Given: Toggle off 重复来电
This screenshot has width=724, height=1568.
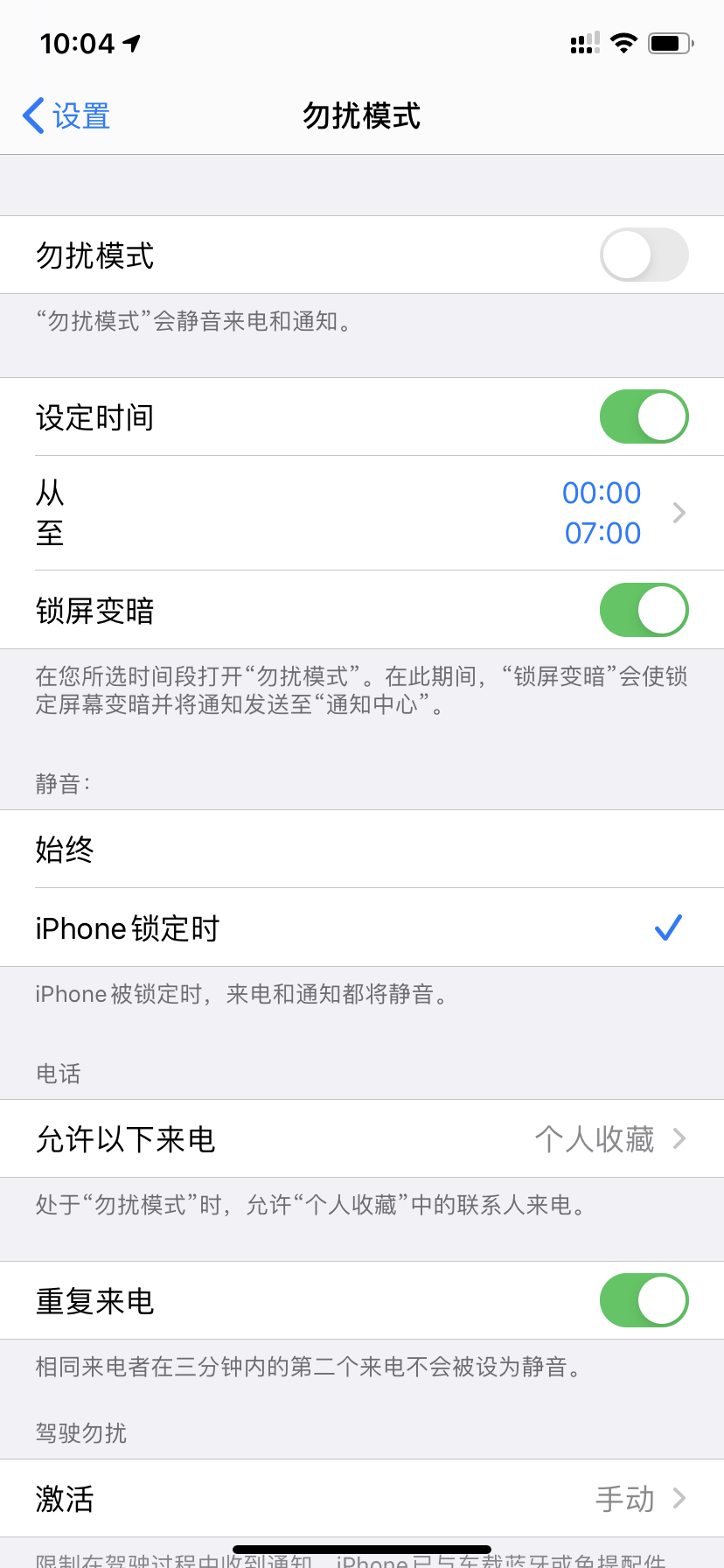Looking at the screenshot, I should tap(644, 1301).
